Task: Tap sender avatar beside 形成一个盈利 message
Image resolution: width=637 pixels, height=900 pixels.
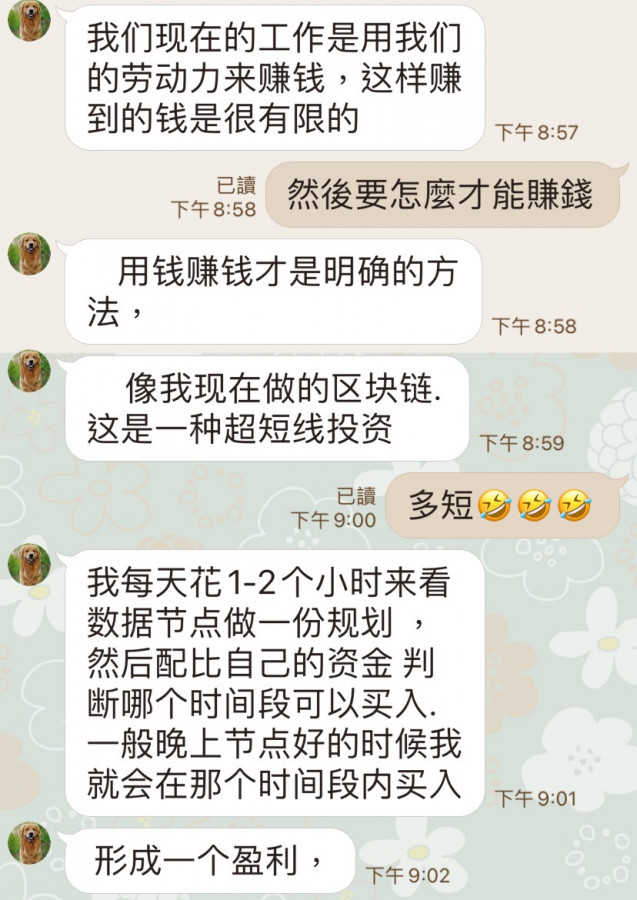Action: [x=29, y=843]
